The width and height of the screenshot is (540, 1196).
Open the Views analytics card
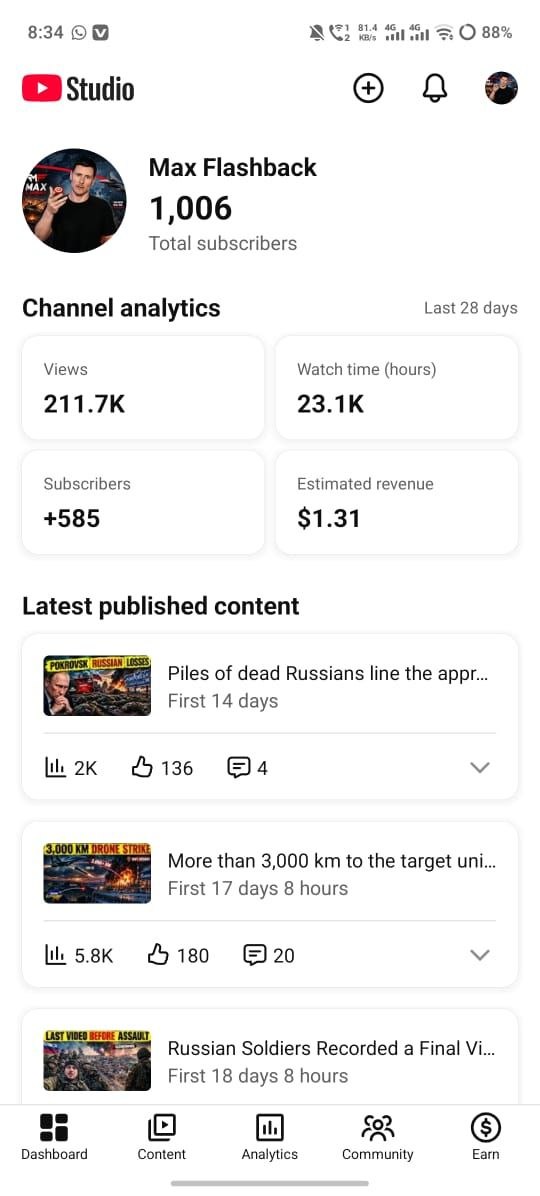tap(143, 388)
